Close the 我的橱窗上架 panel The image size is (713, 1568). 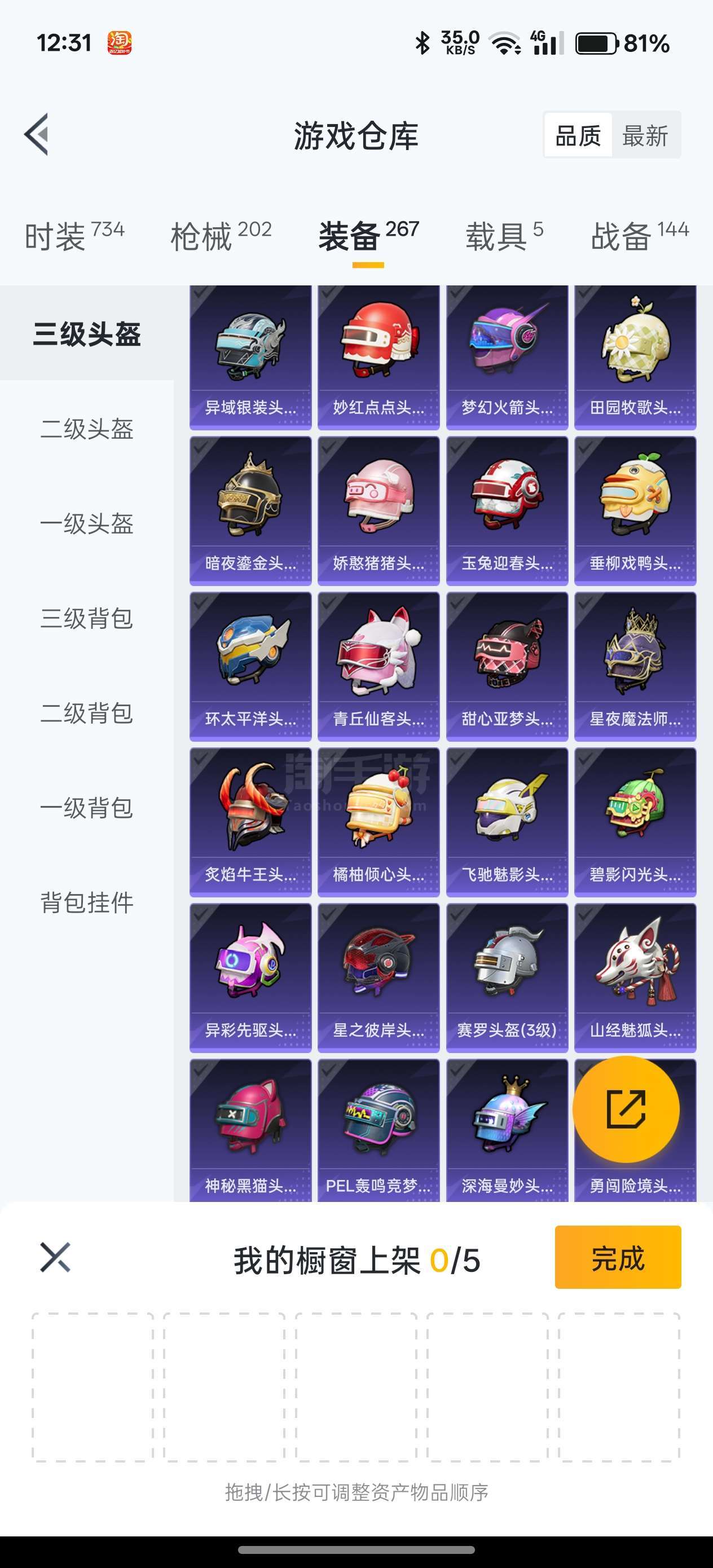pyautogui.click(x=55, y=1258)
